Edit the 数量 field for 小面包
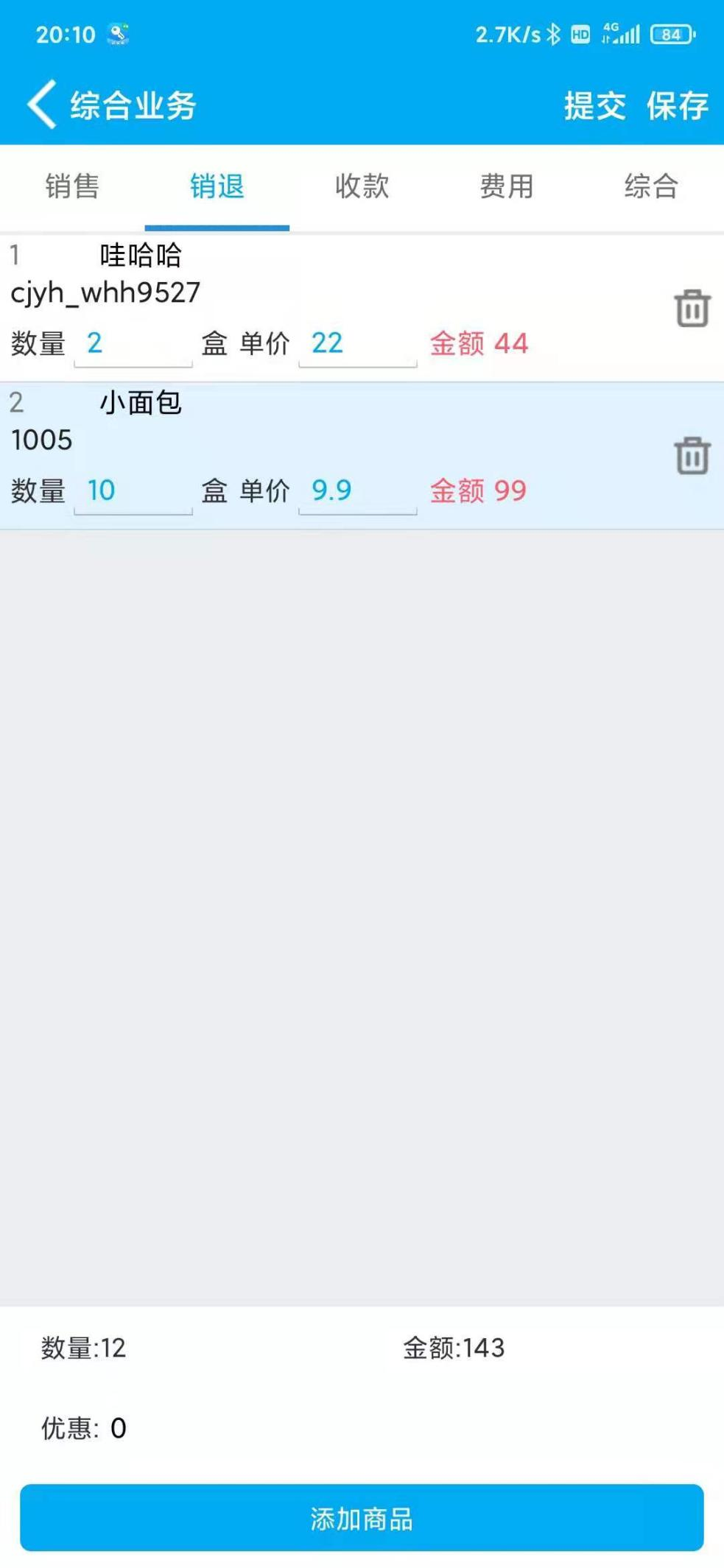The height and width of the screenshot is (1568, 724). point(133,491)
